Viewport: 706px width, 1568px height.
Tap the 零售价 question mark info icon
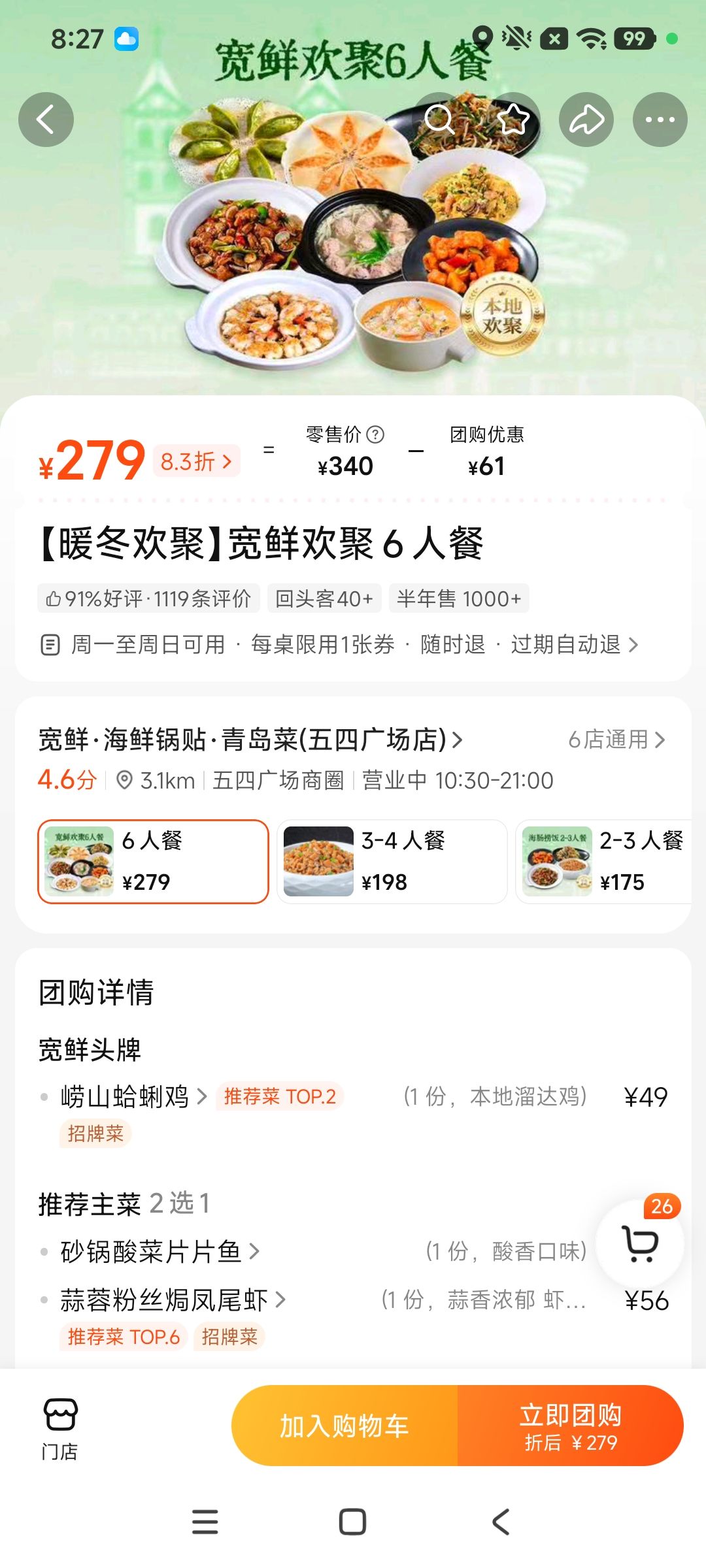coord(376,434)
